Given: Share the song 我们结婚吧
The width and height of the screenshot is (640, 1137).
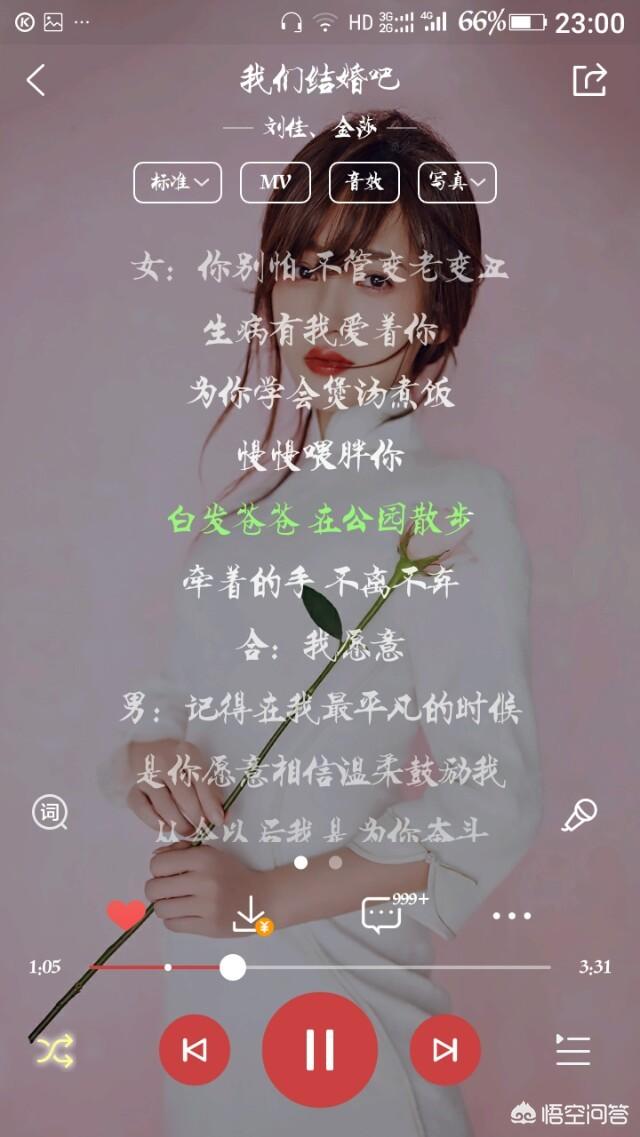Looking at the screenshot, I should (589, 80).
